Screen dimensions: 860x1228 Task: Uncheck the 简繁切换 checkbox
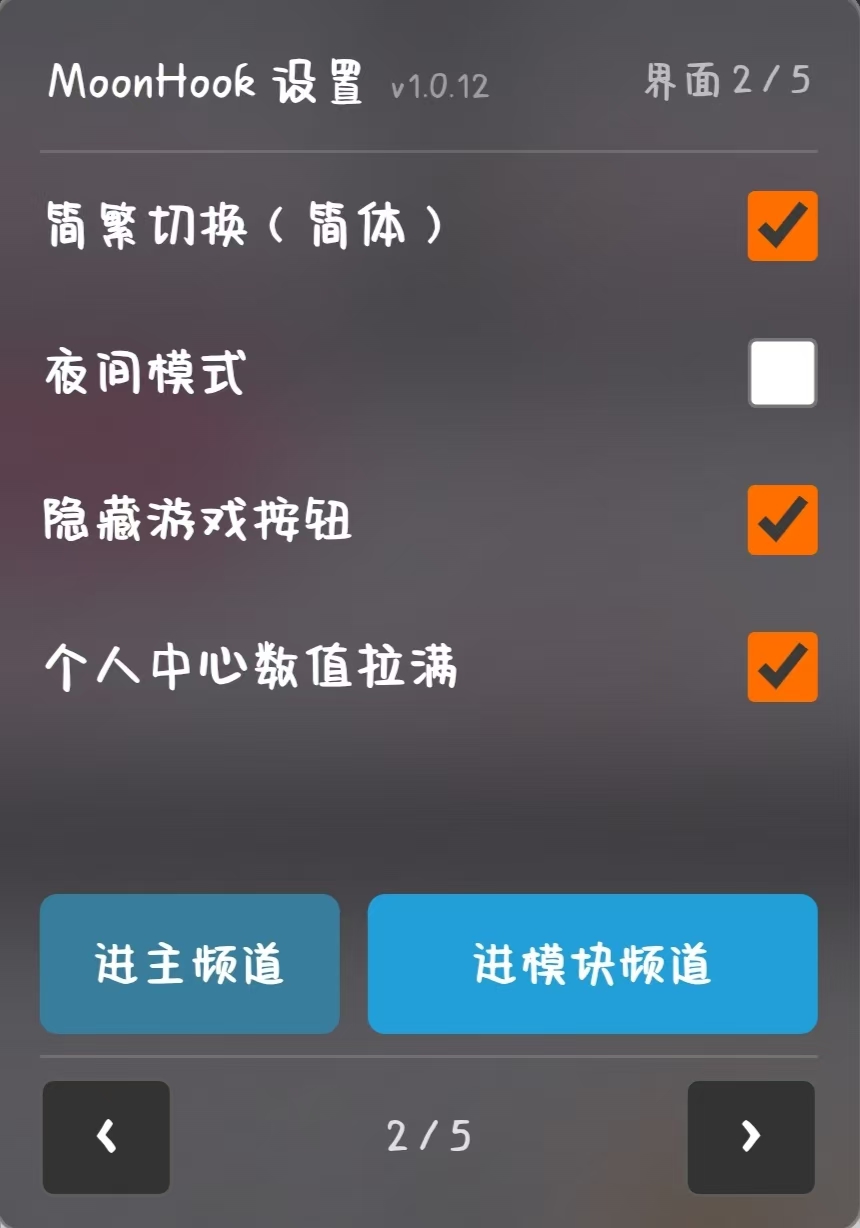click(782, 226)
